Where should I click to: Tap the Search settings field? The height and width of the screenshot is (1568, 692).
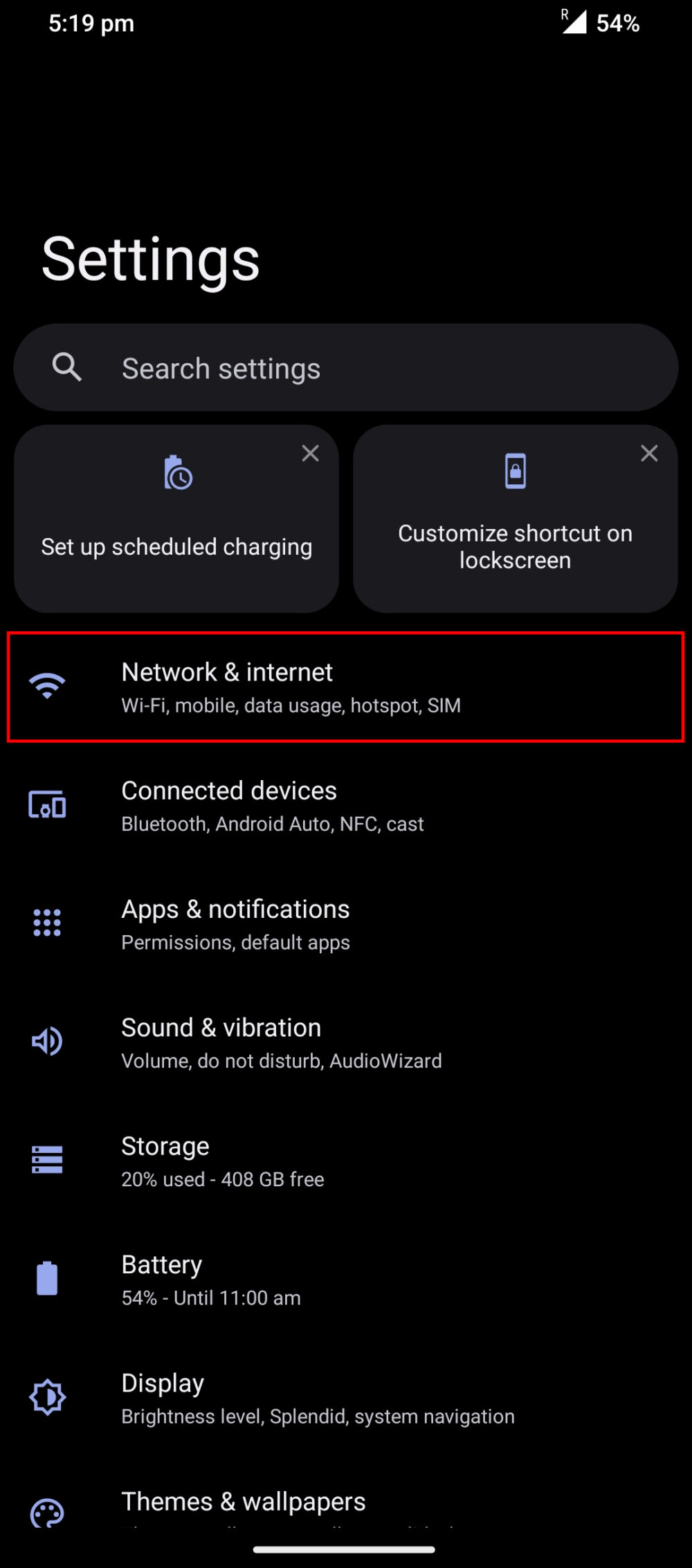click(x=346, y=367)
